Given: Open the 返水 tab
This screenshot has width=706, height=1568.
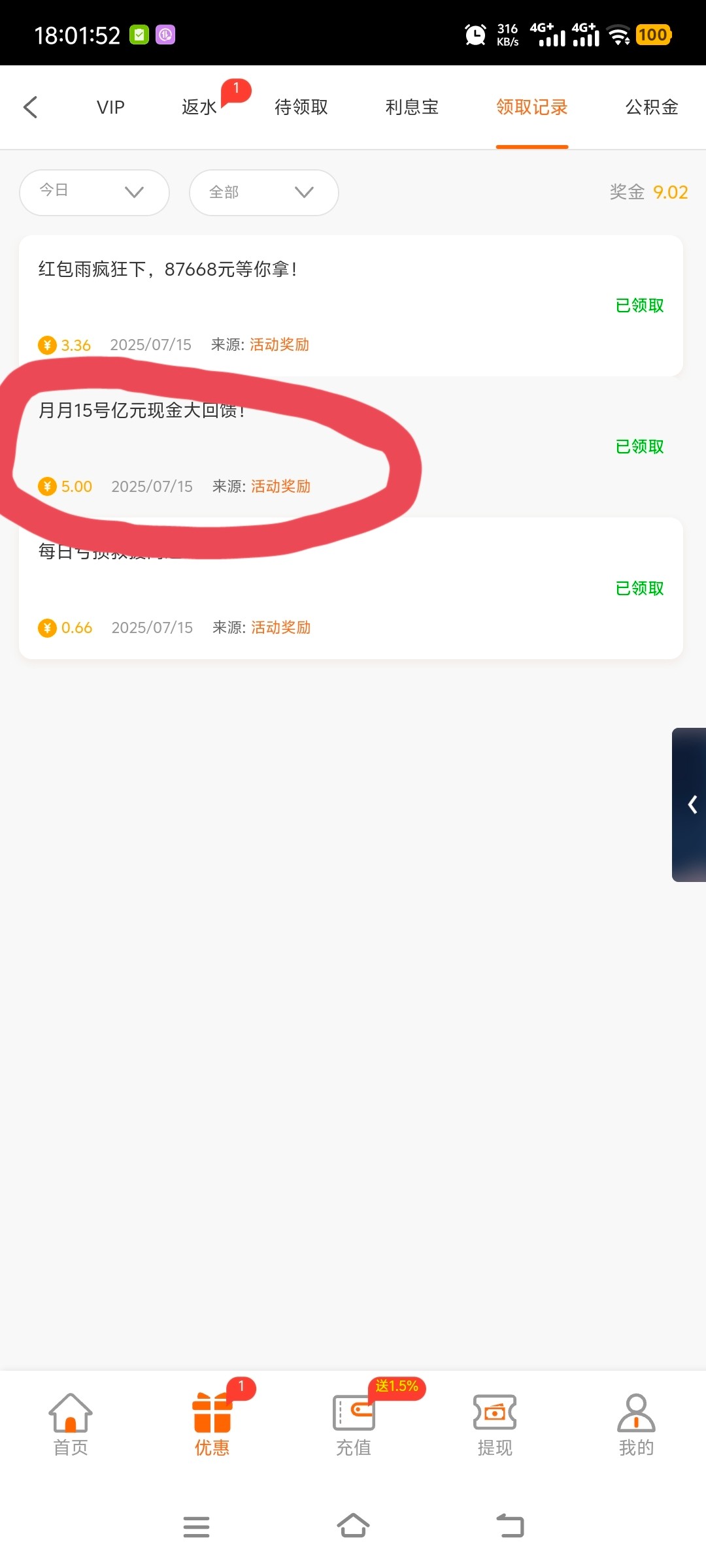Looking at the screenshot, I should click(199, 107).
